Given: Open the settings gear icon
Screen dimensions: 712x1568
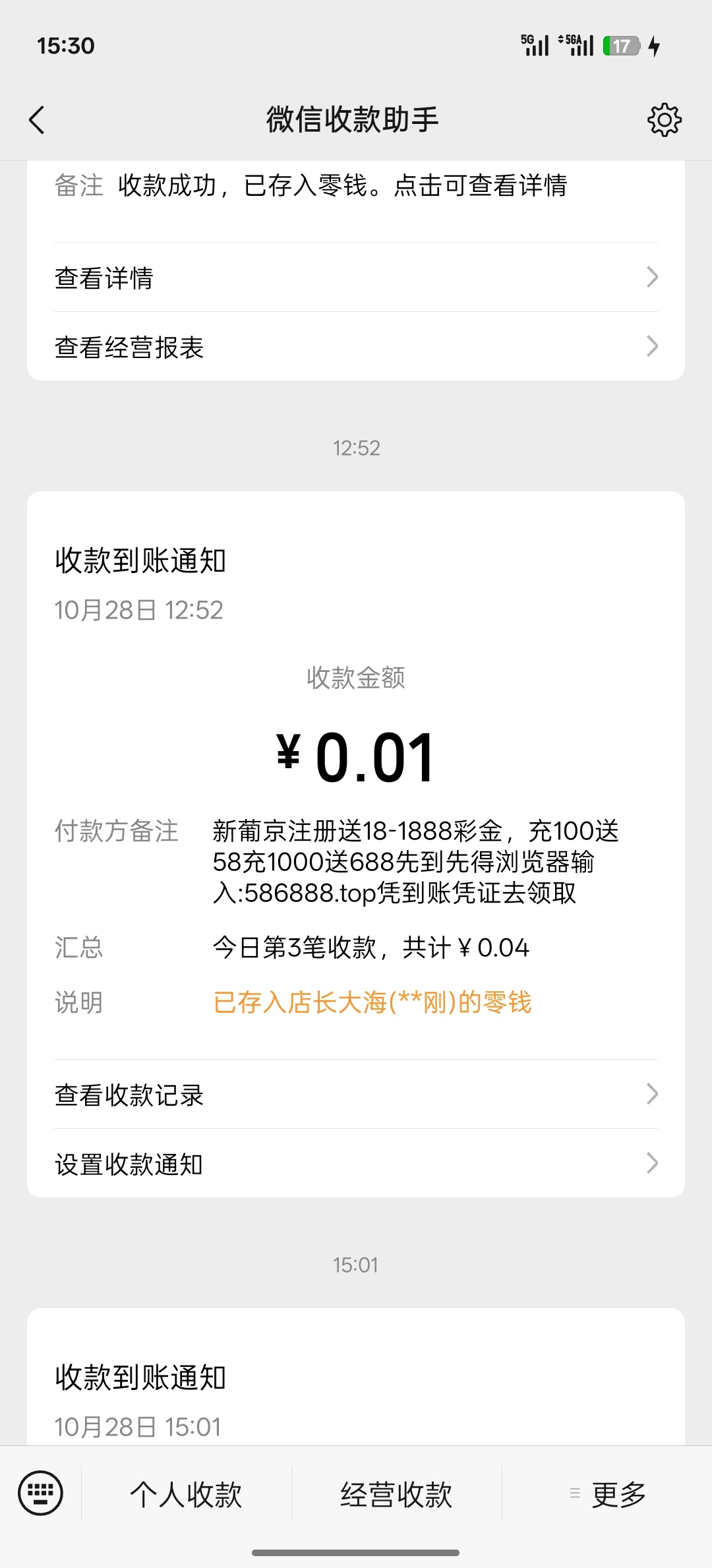Looking at the screenshot, I should coord(664,120).
